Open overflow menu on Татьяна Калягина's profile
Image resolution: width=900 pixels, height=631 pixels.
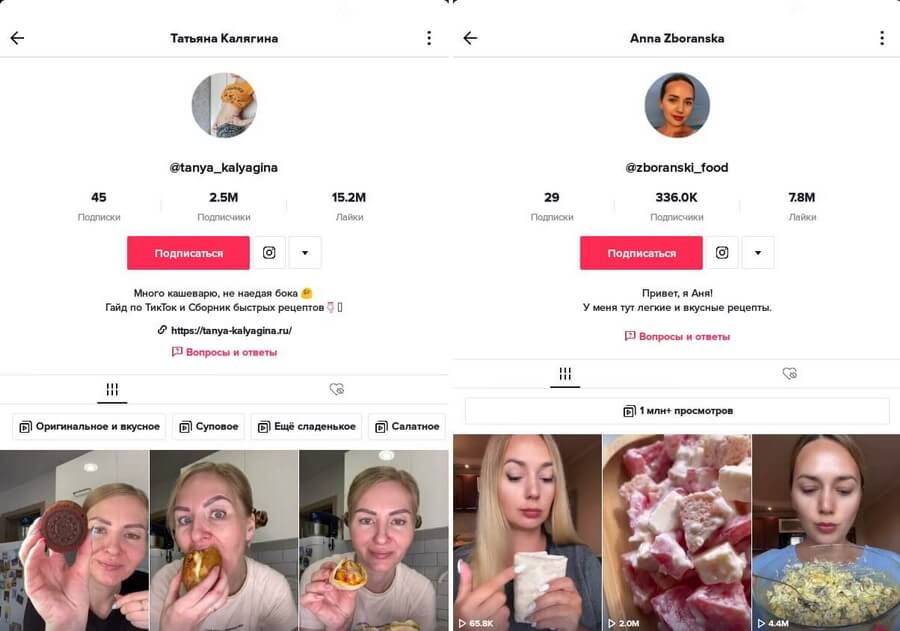tap(429, 38)
